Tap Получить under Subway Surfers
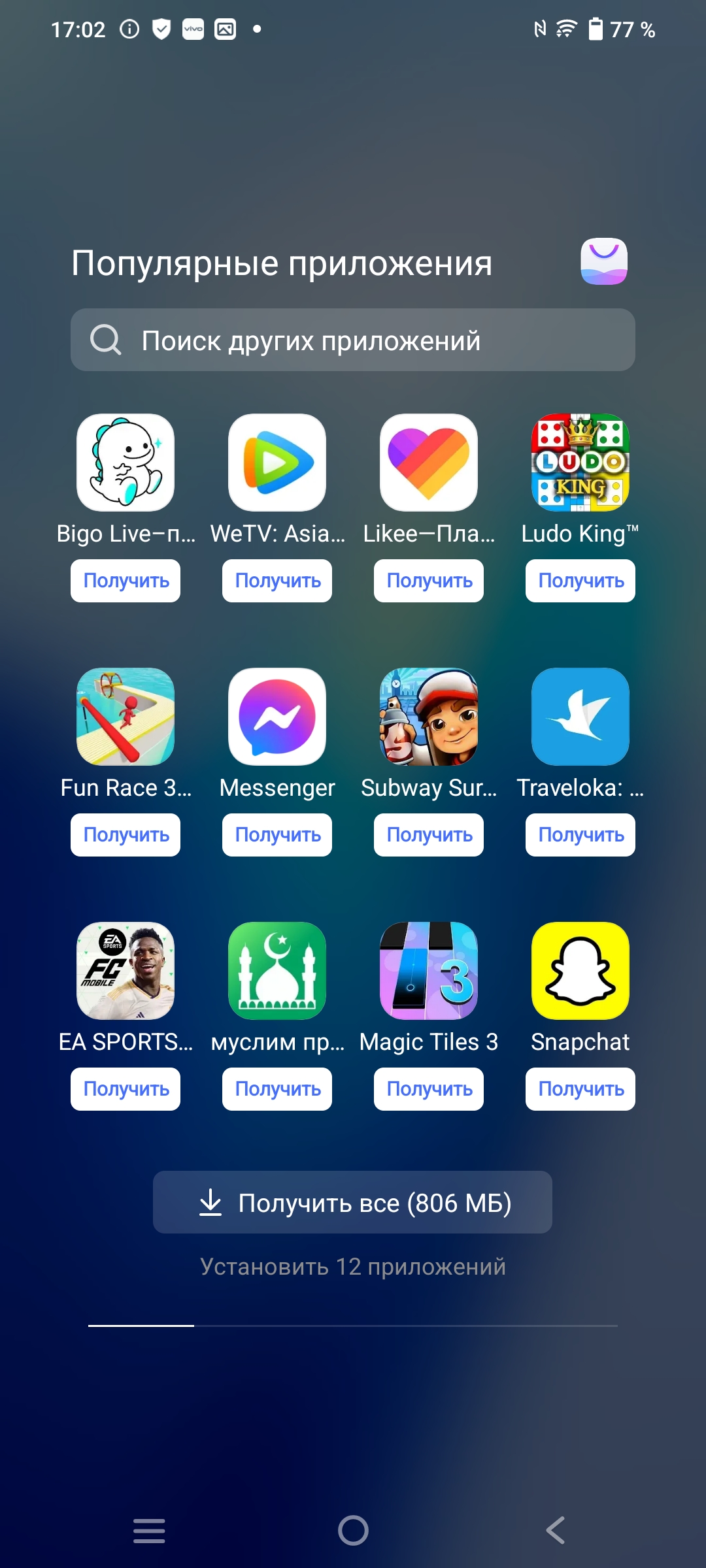Viewport: 706px width, 1568px height. tap(429, 835)
